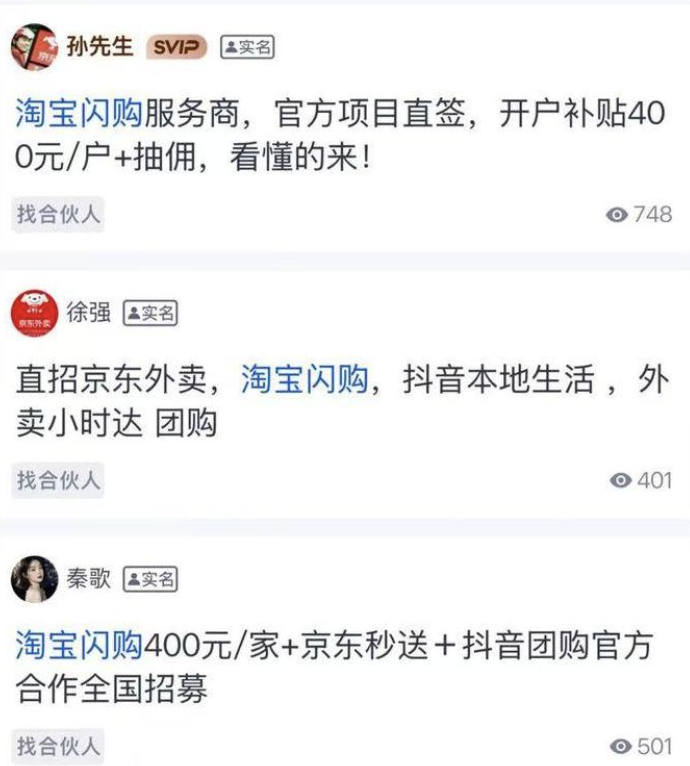Open 秦歌's profile picture

[34, 579]
